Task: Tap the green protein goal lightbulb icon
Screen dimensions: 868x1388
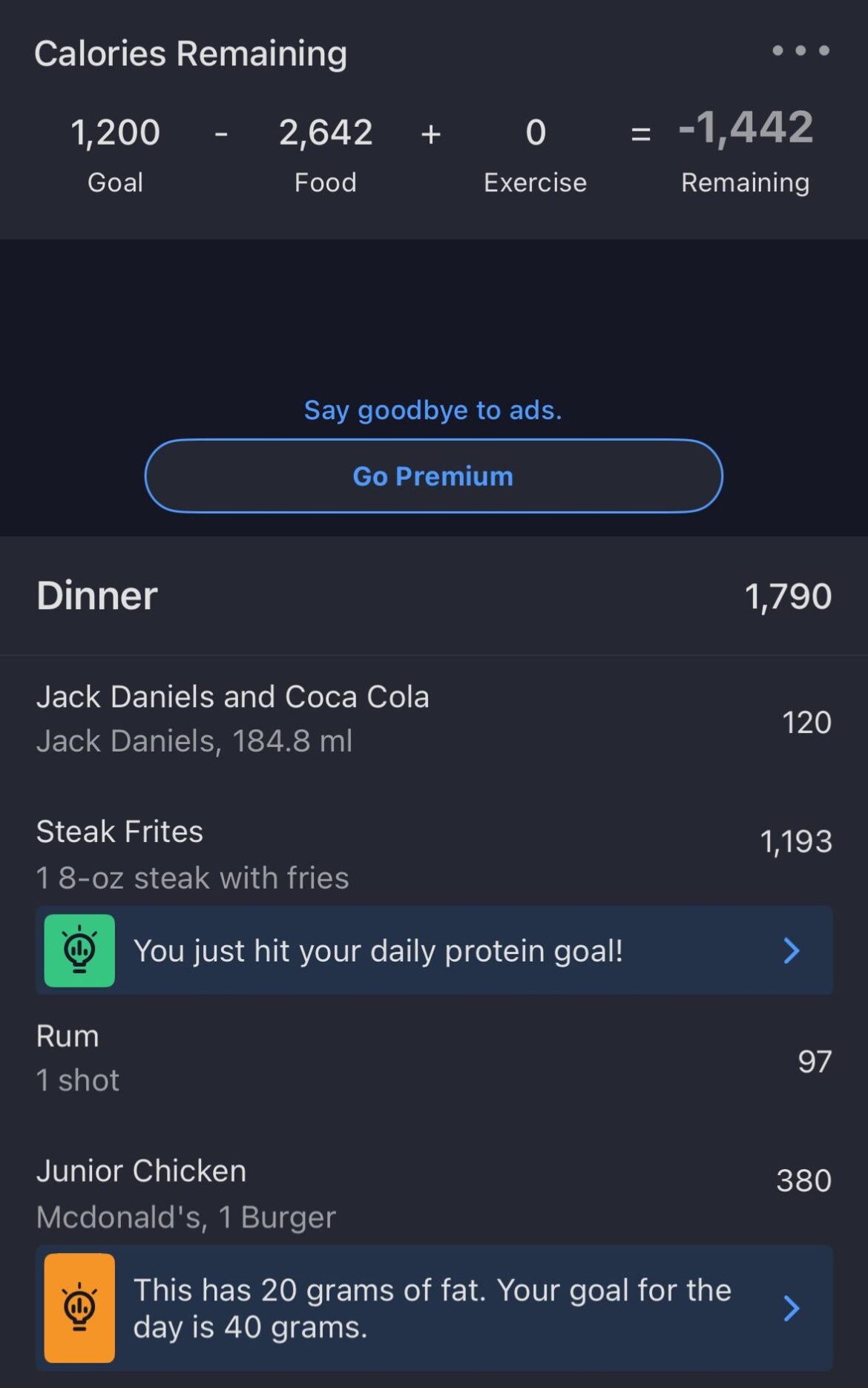Action: pyautogui.click(x=79, y=950)
